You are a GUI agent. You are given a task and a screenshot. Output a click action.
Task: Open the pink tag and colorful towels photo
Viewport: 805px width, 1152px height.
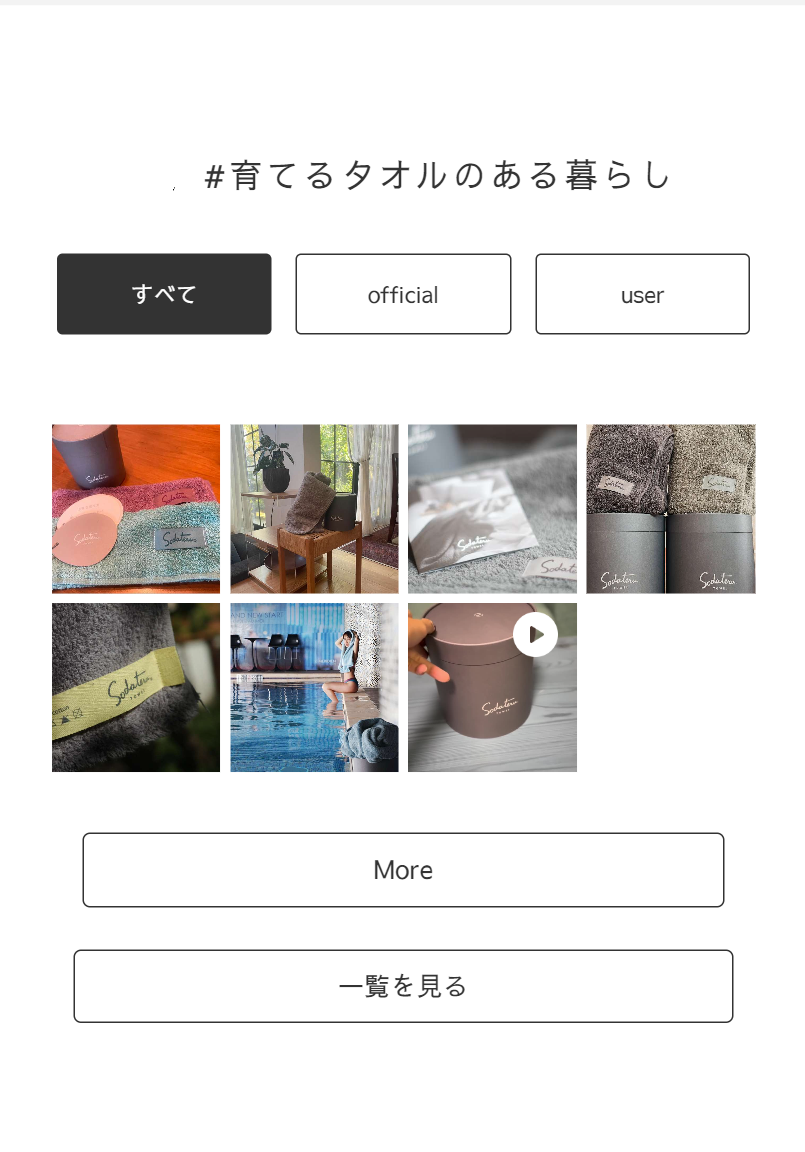(136, 509)
